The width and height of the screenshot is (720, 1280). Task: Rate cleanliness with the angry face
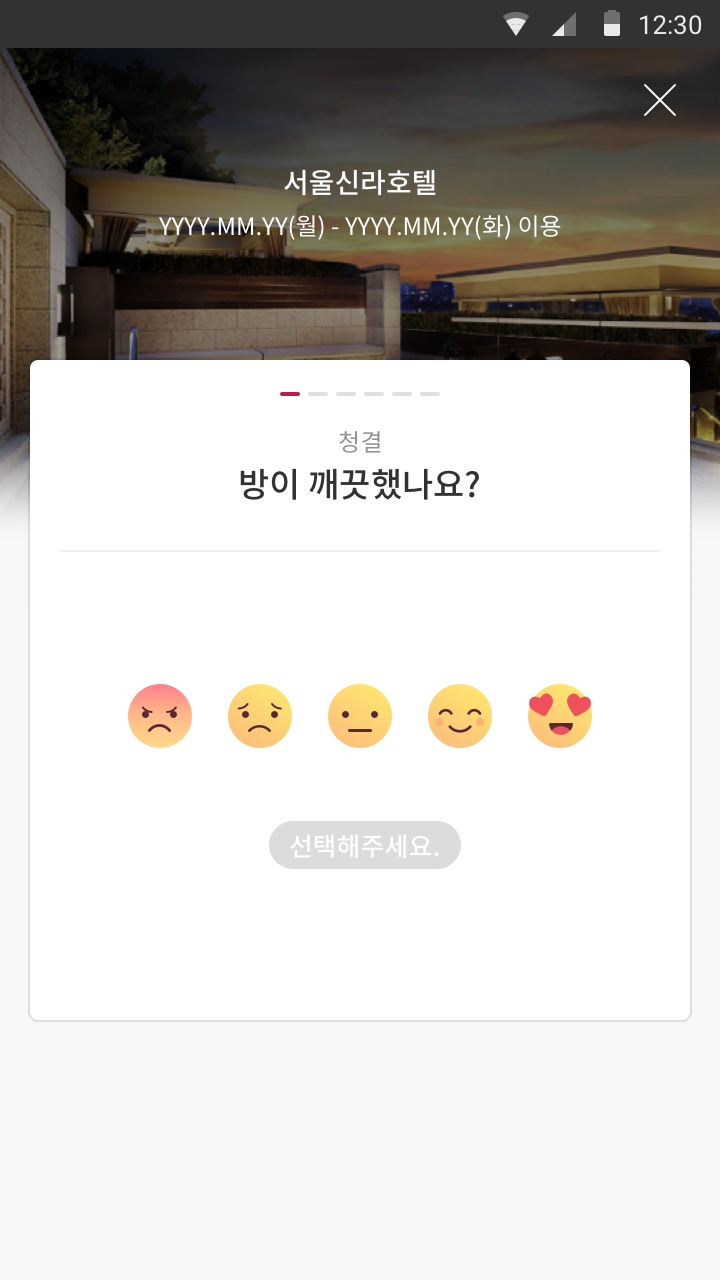pyautogui.click(x=160, y=716)
